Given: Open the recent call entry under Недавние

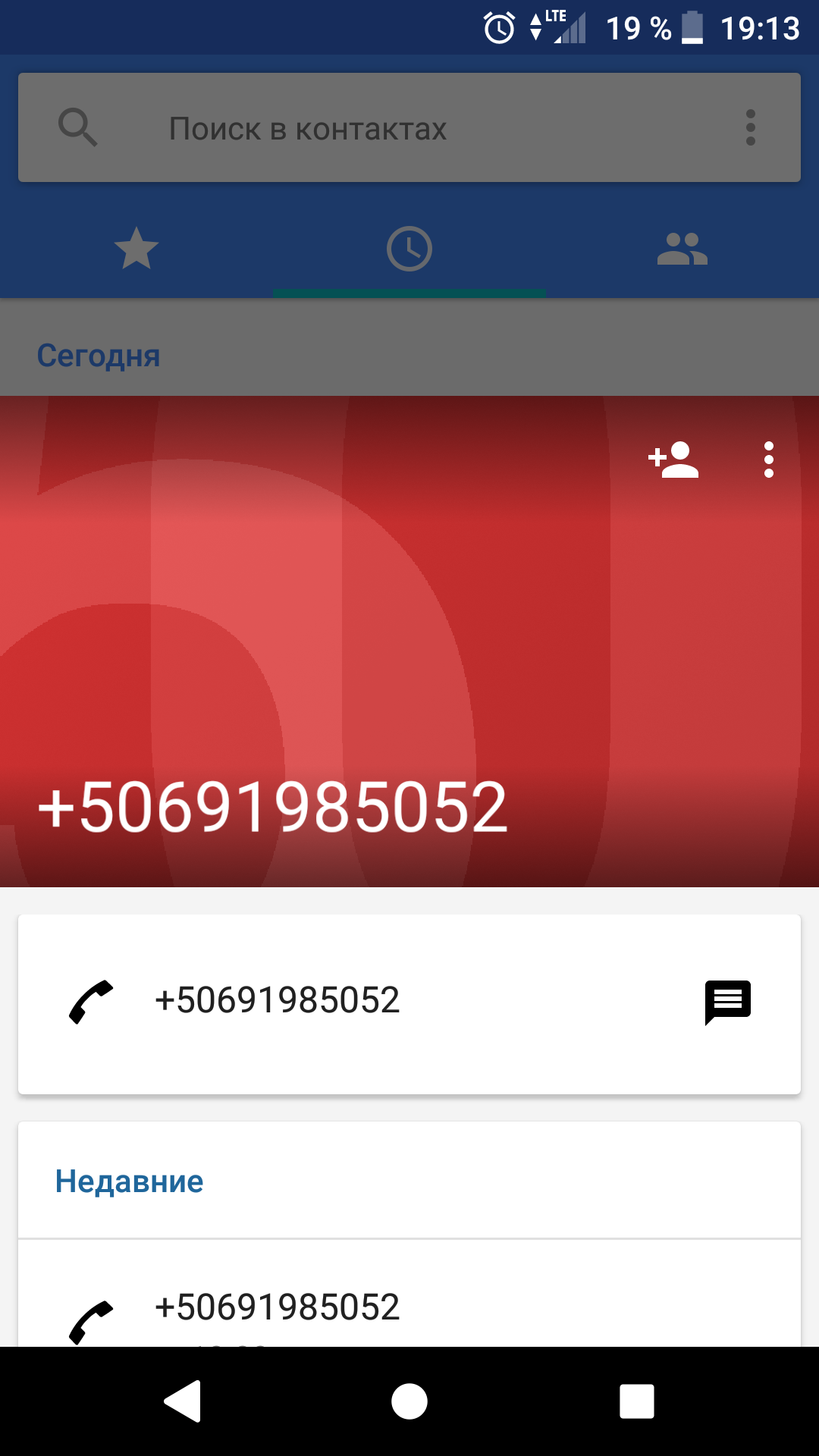Looking at the screenshot, I should click(x=277, y=1307).
